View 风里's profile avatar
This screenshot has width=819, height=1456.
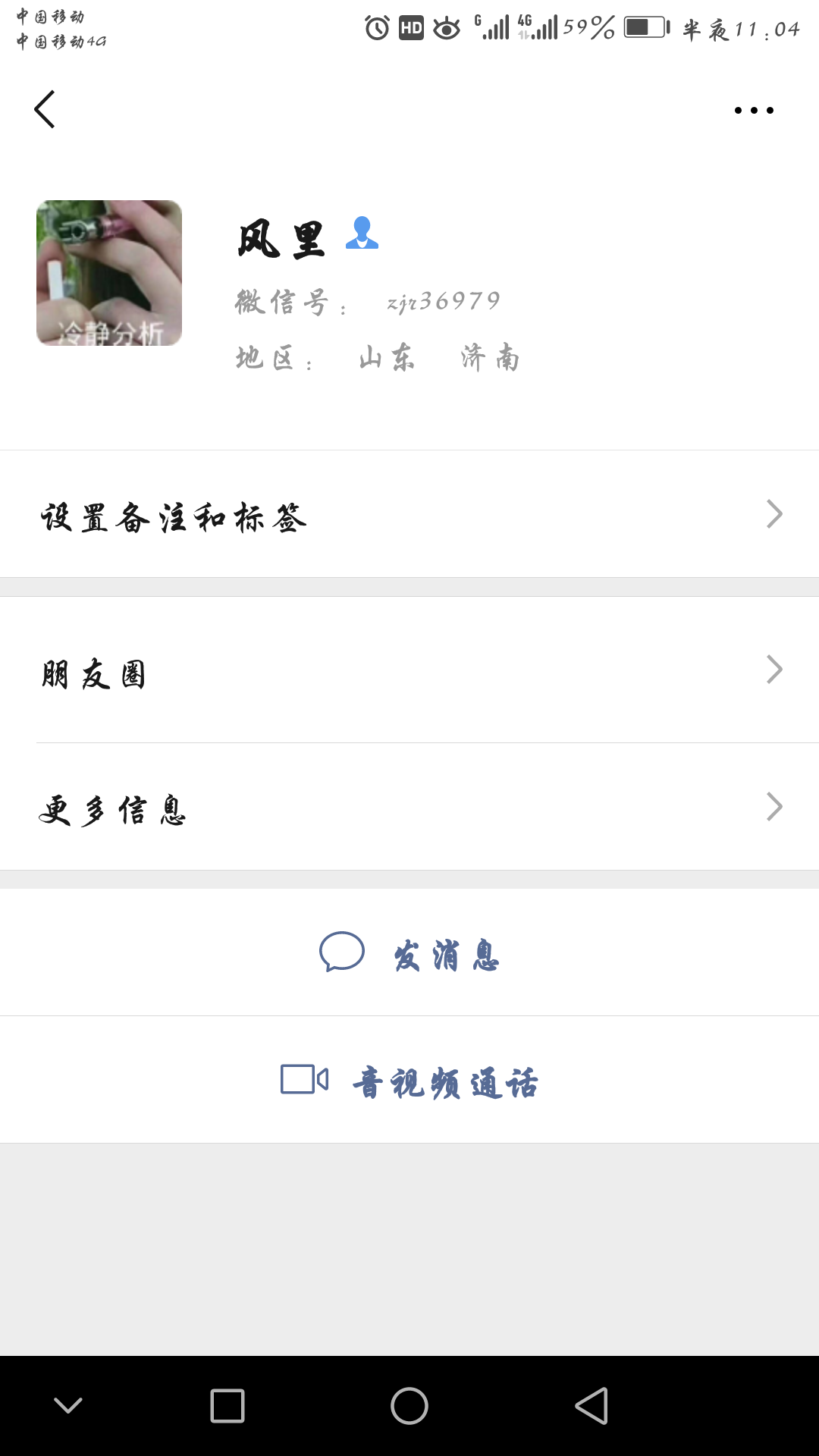point(109,273)
